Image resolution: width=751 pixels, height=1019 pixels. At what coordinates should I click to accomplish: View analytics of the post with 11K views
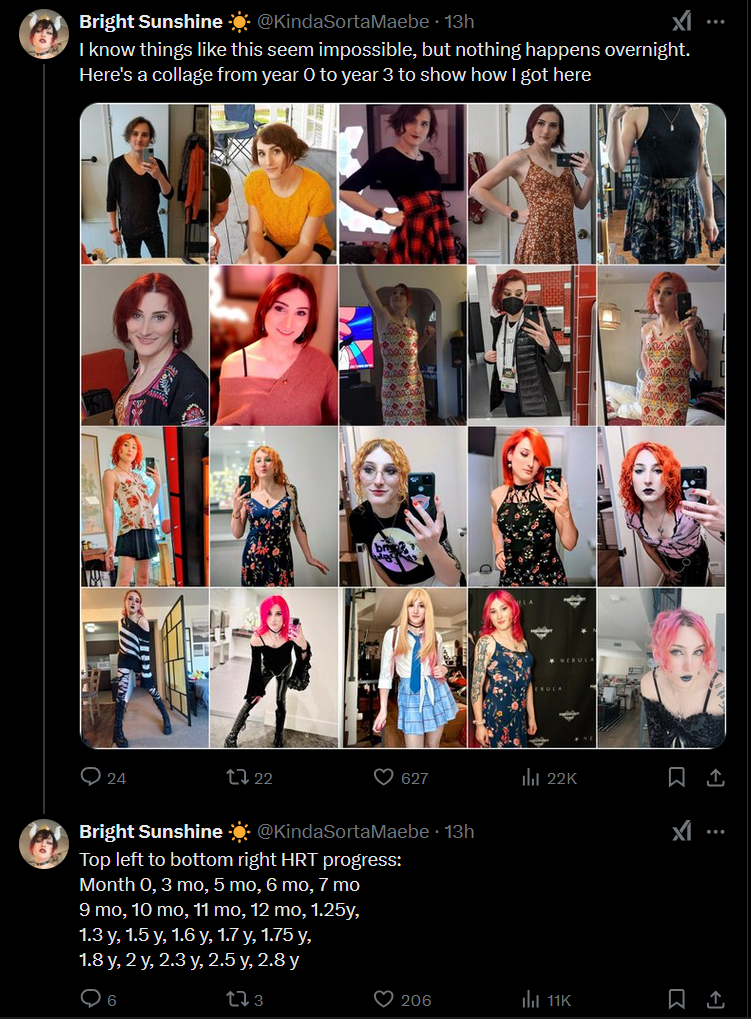coord(531,999)
